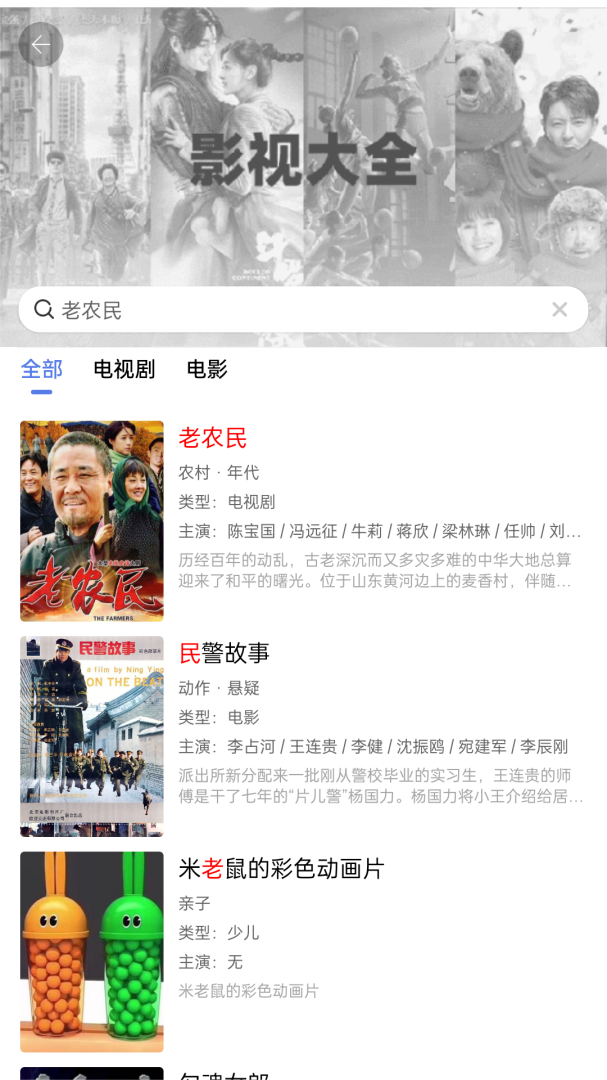
Task: Switch to the 电影 tab
Action: point(207,369)
